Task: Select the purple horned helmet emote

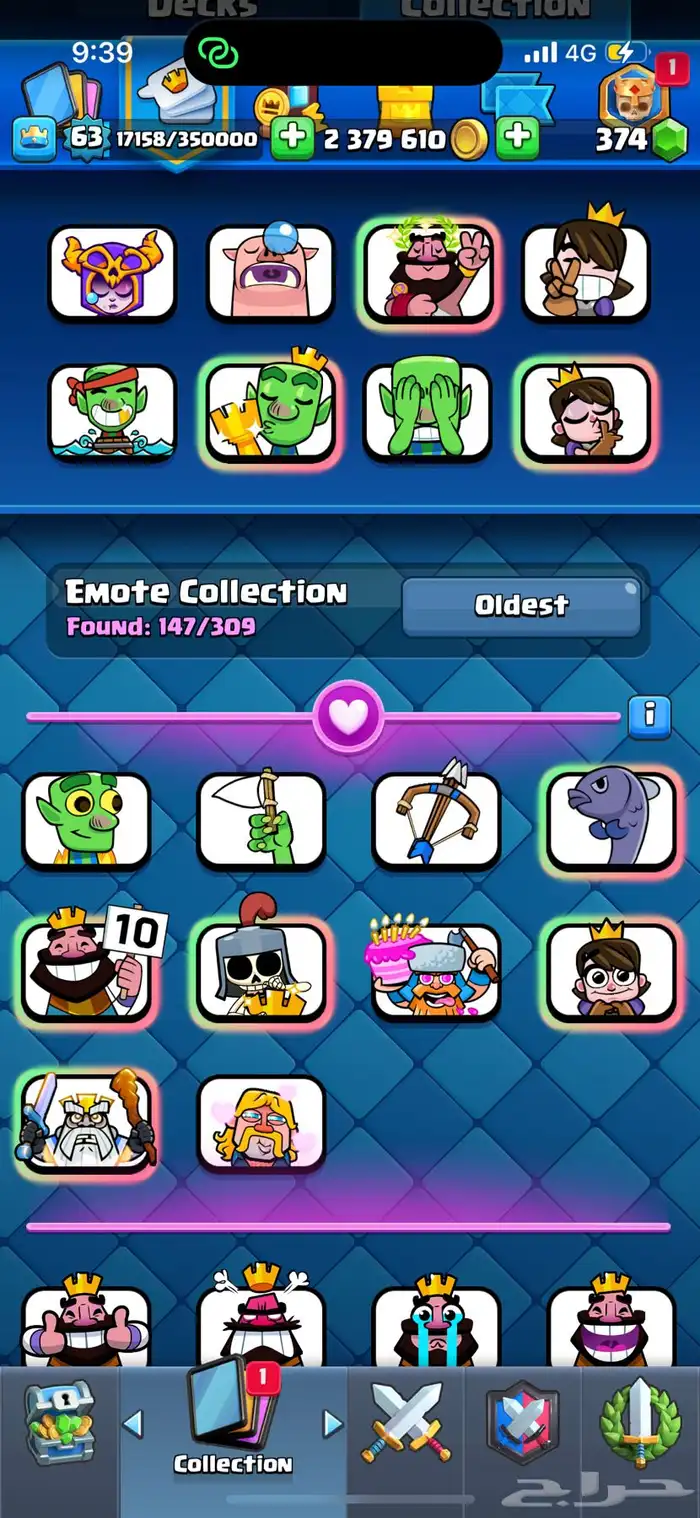Action: click(x=112, y=272)
